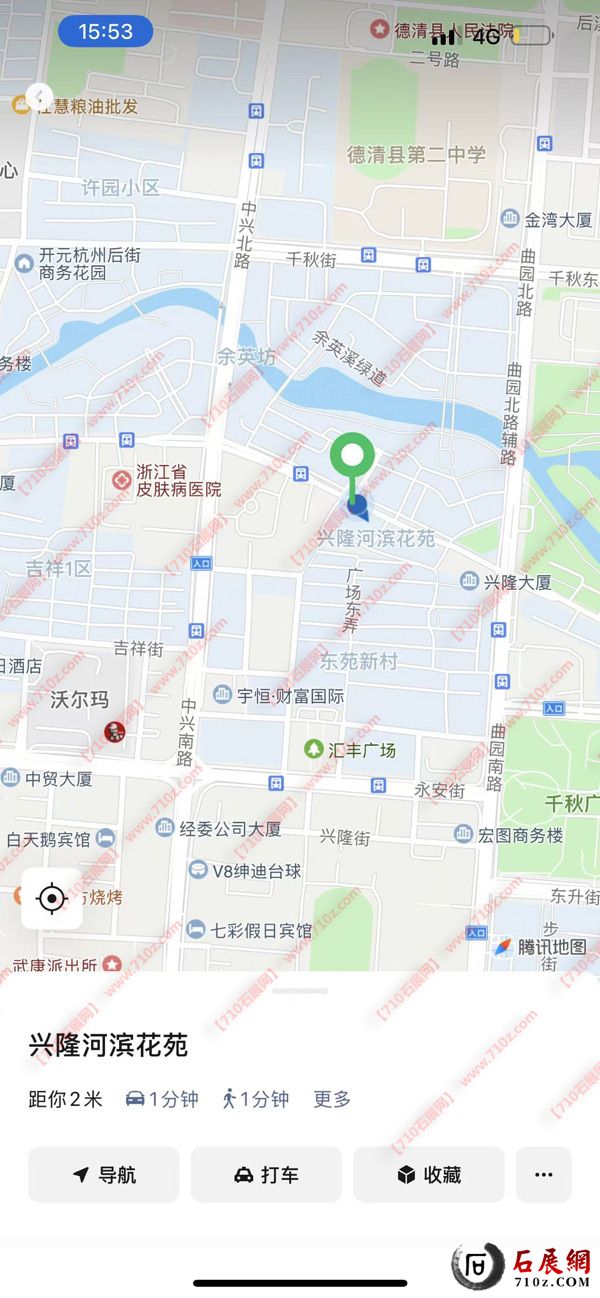The width and height of the screenshot is (600, 1298).
Task: Go back using the top-left arrow
Action: click(39, 97)
